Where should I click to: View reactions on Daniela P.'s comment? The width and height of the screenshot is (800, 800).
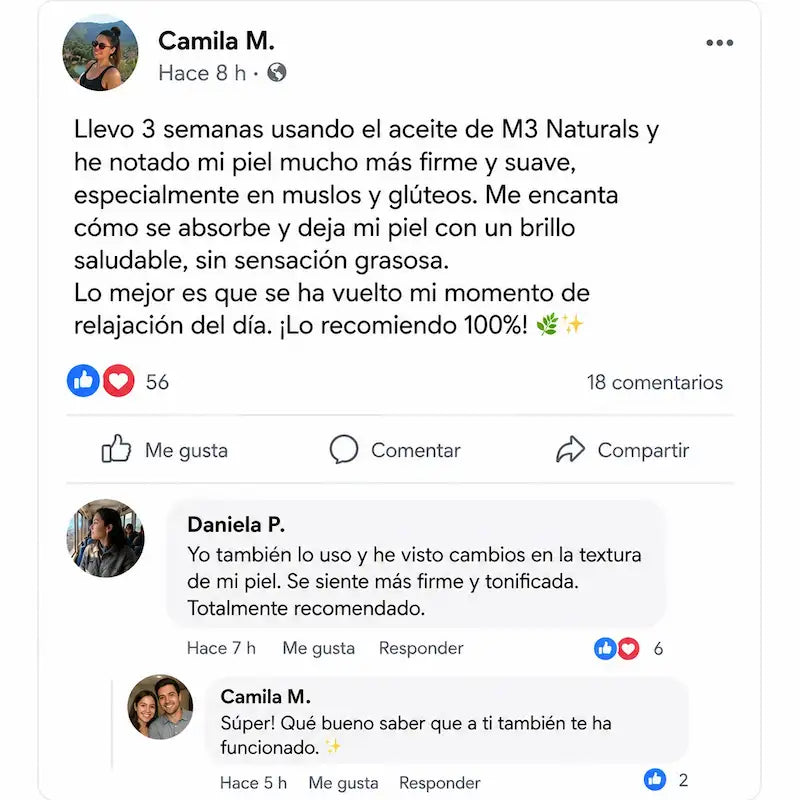629,648
